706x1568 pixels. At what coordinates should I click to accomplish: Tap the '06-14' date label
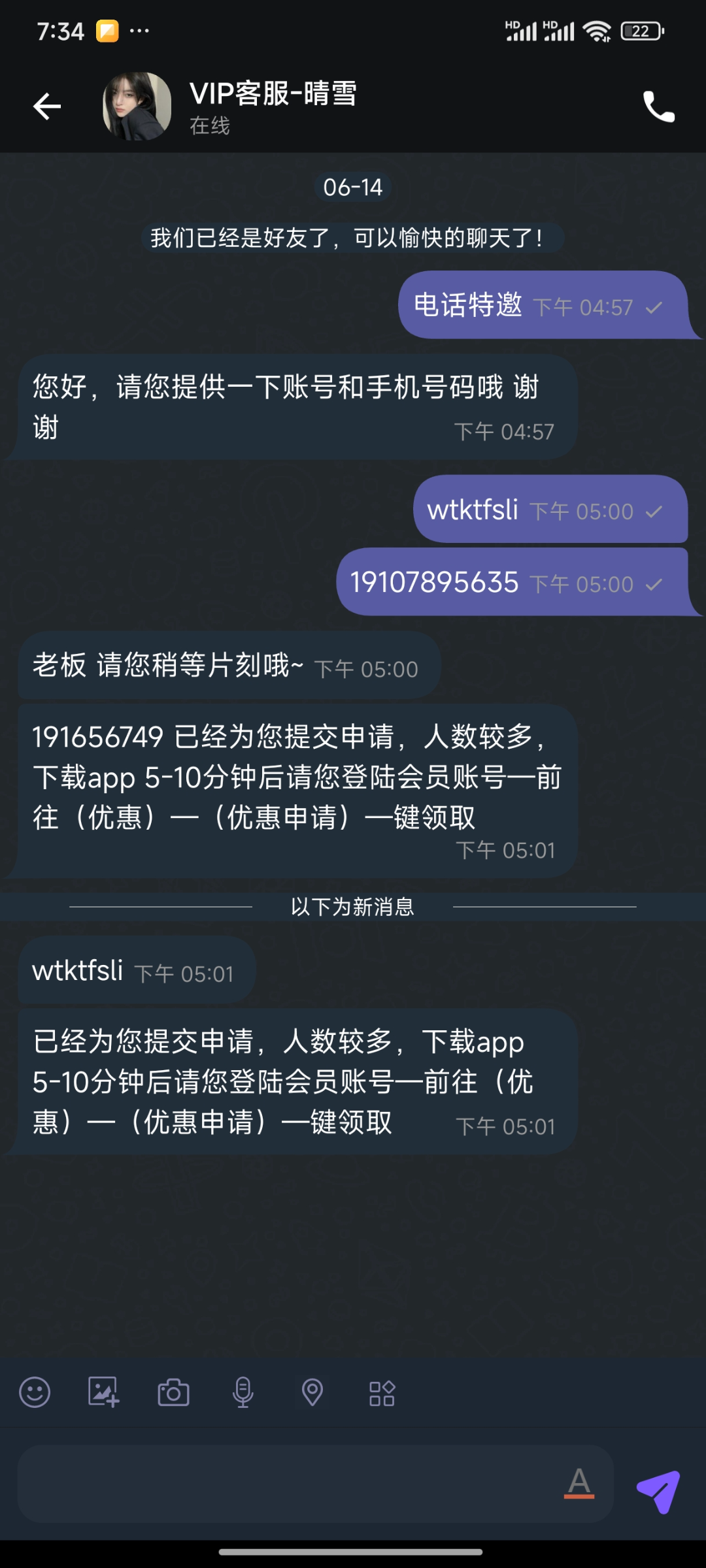[352, 186]
